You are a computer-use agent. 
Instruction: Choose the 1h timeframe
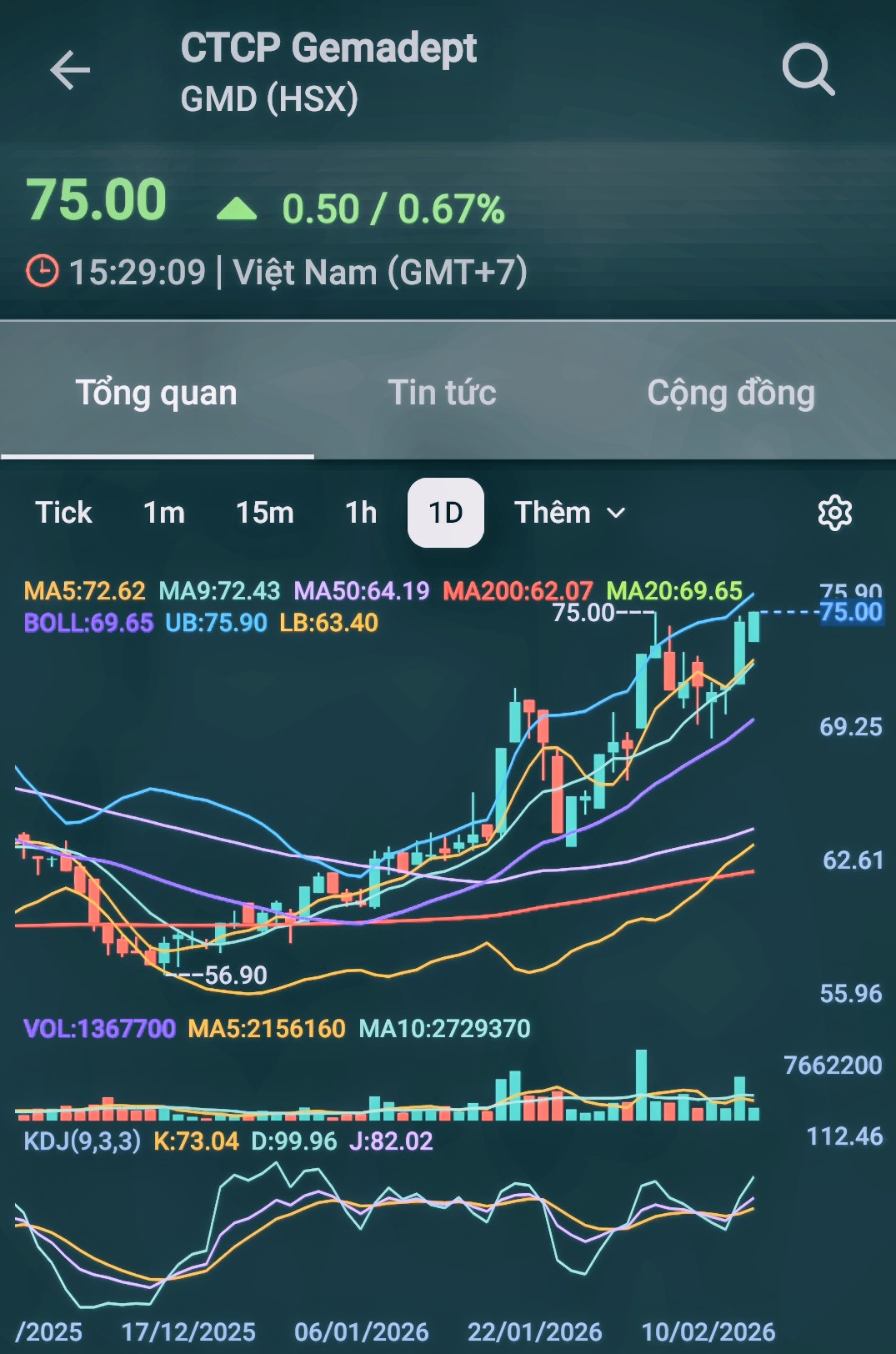pos(361,513)
